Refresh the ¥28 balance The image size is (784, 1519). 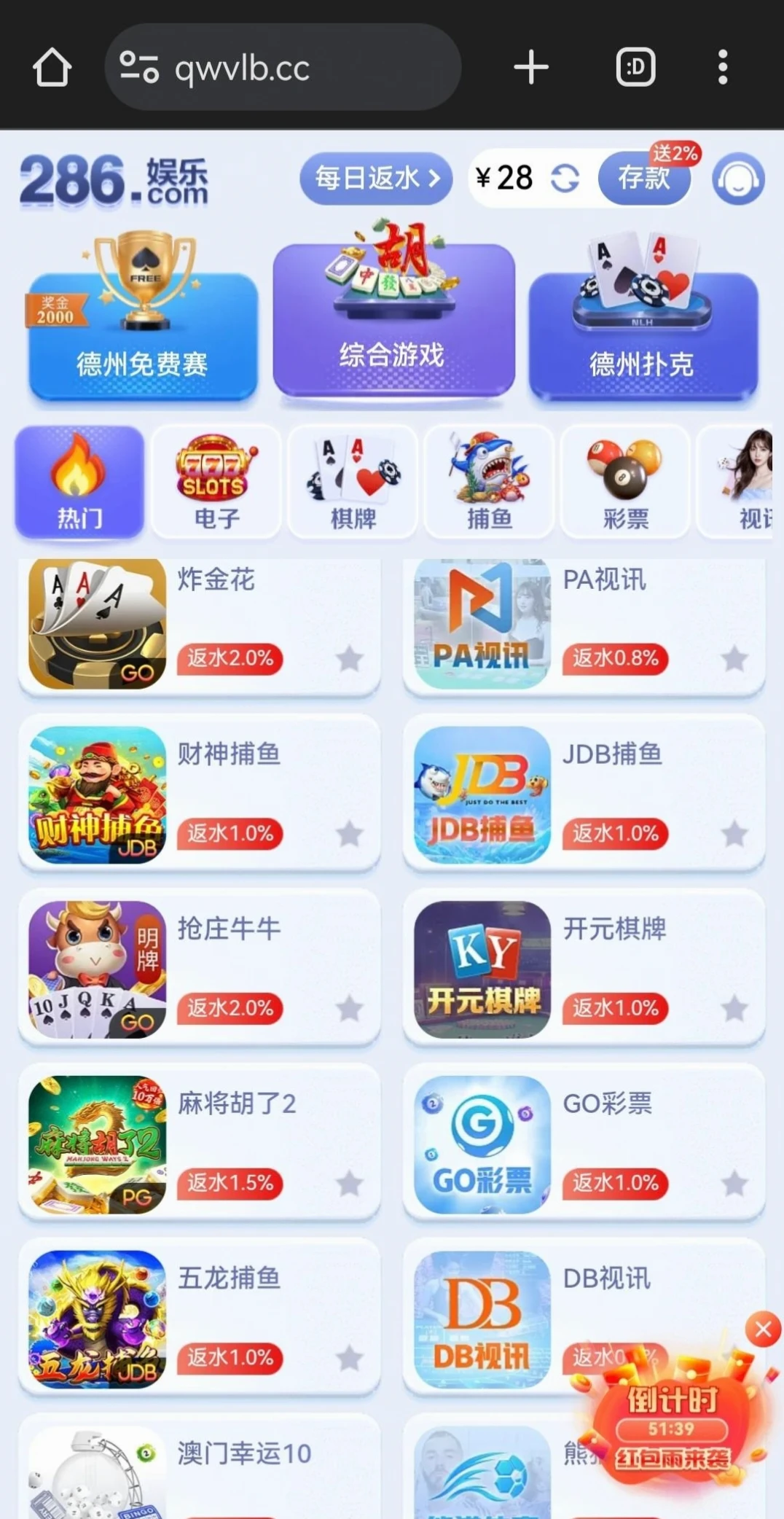tap(565, 178)
